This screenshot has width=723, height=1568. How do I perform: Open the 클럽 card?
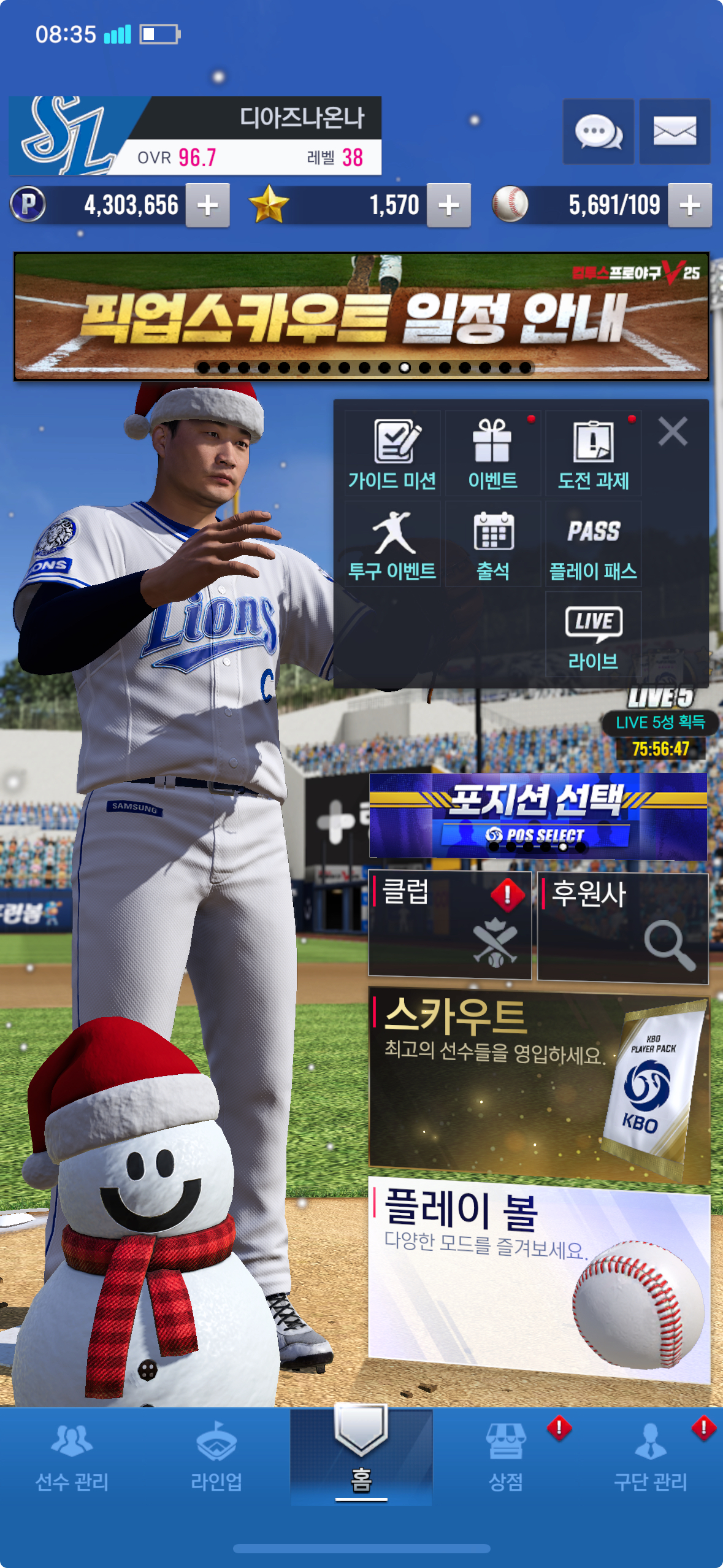point(449,924)
